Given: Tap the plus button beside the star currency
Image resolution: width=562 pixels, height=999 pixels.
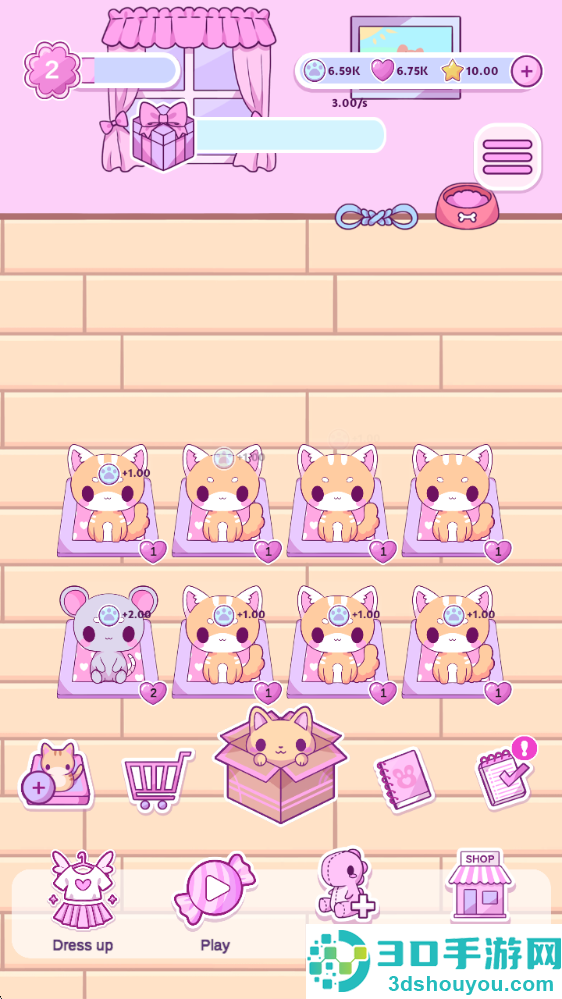Looking at the screenshot, I should click(526, 71).
